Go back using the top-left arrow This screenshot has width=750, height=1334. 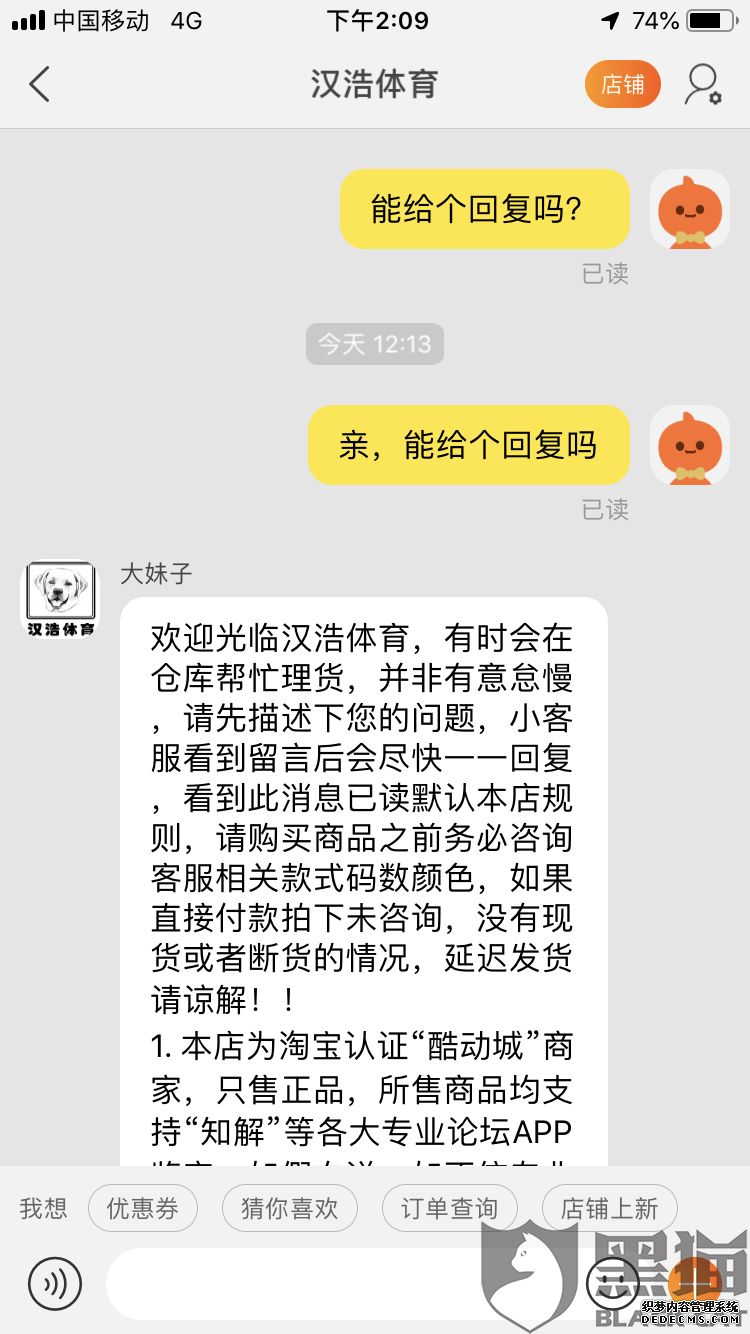tap(40, 84)
